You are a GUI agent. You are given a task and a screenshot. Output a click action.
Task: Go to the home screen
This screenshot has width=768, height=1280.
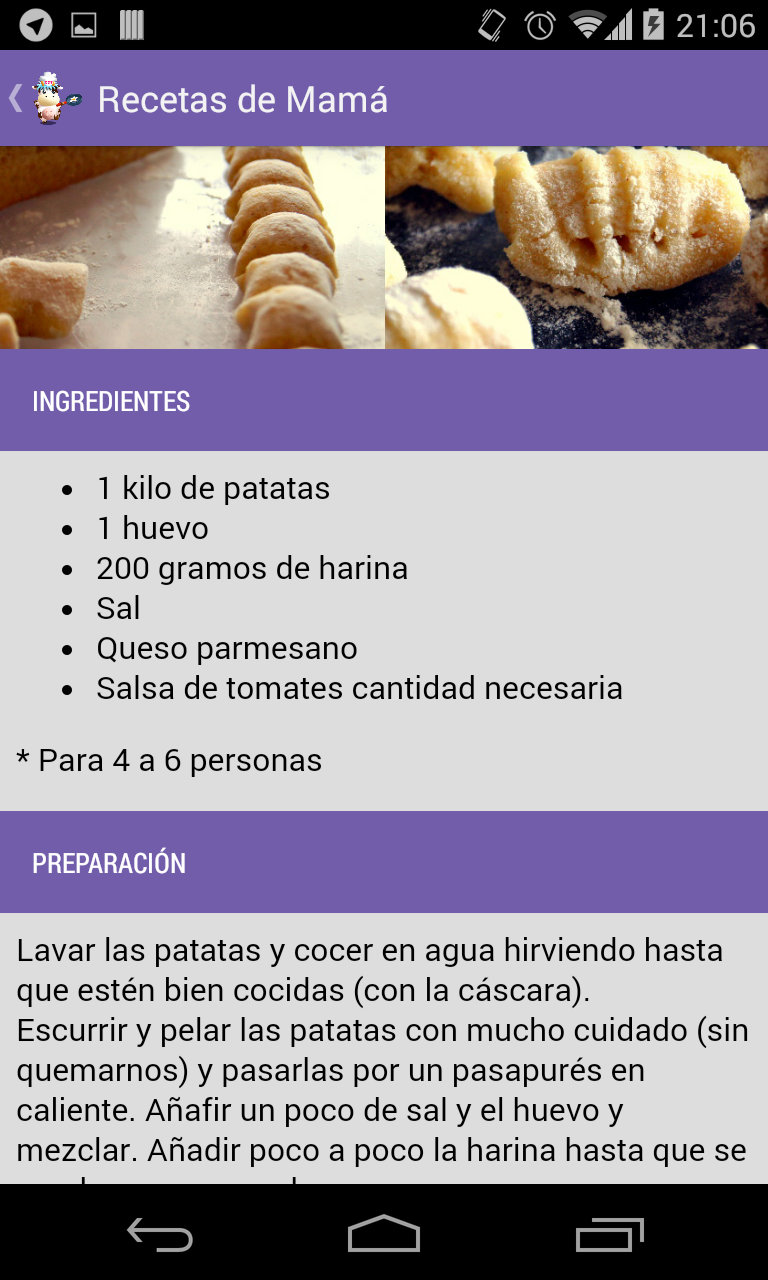click(384, 1234)
